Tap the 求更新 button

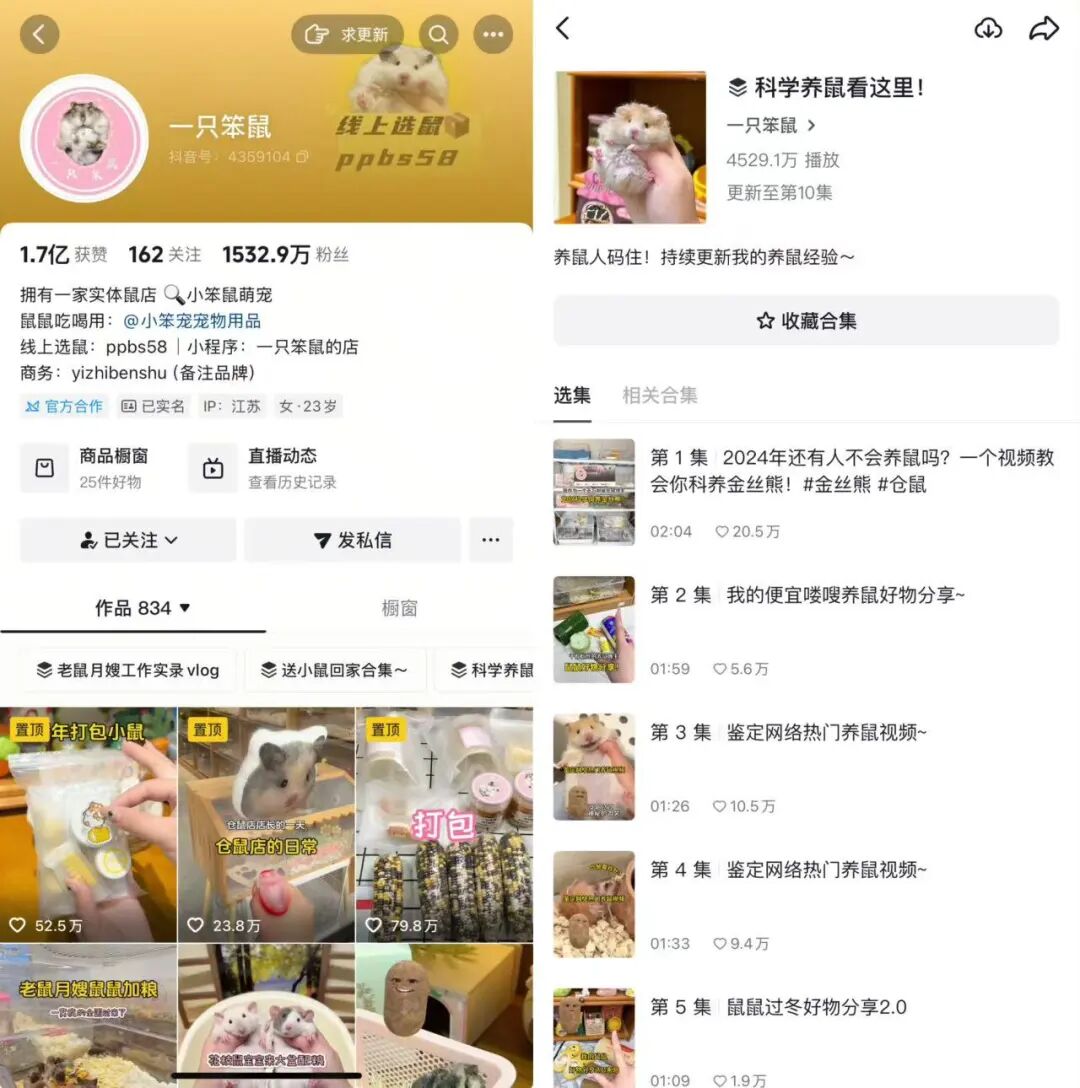click(x=347, y=35)
